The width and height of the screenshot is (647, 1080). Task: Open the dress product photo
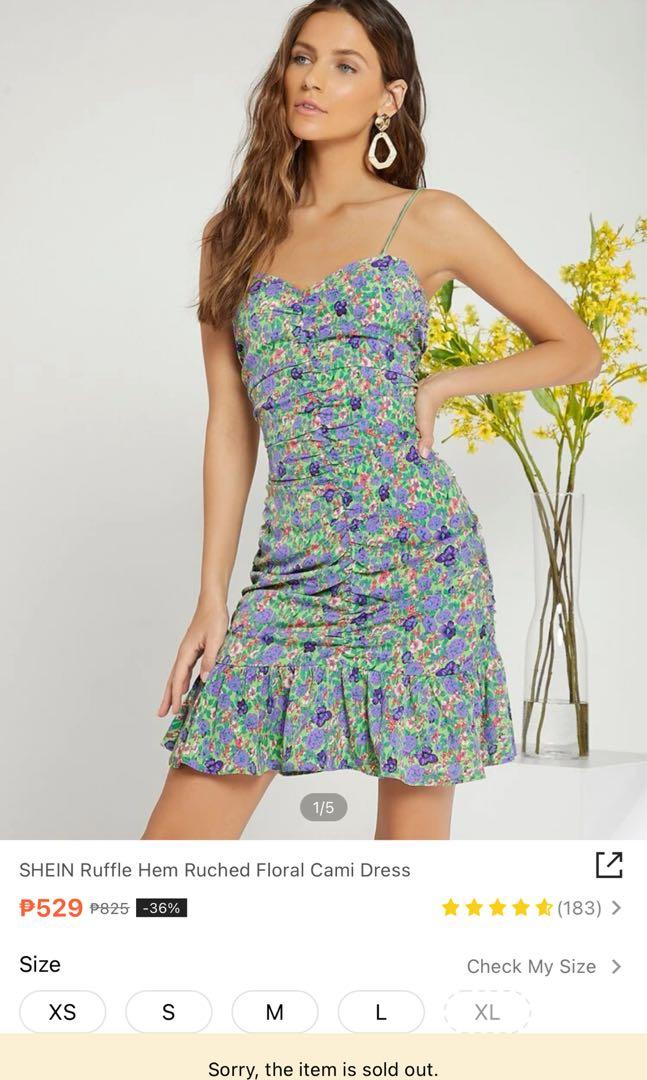[x=323, y=420]
